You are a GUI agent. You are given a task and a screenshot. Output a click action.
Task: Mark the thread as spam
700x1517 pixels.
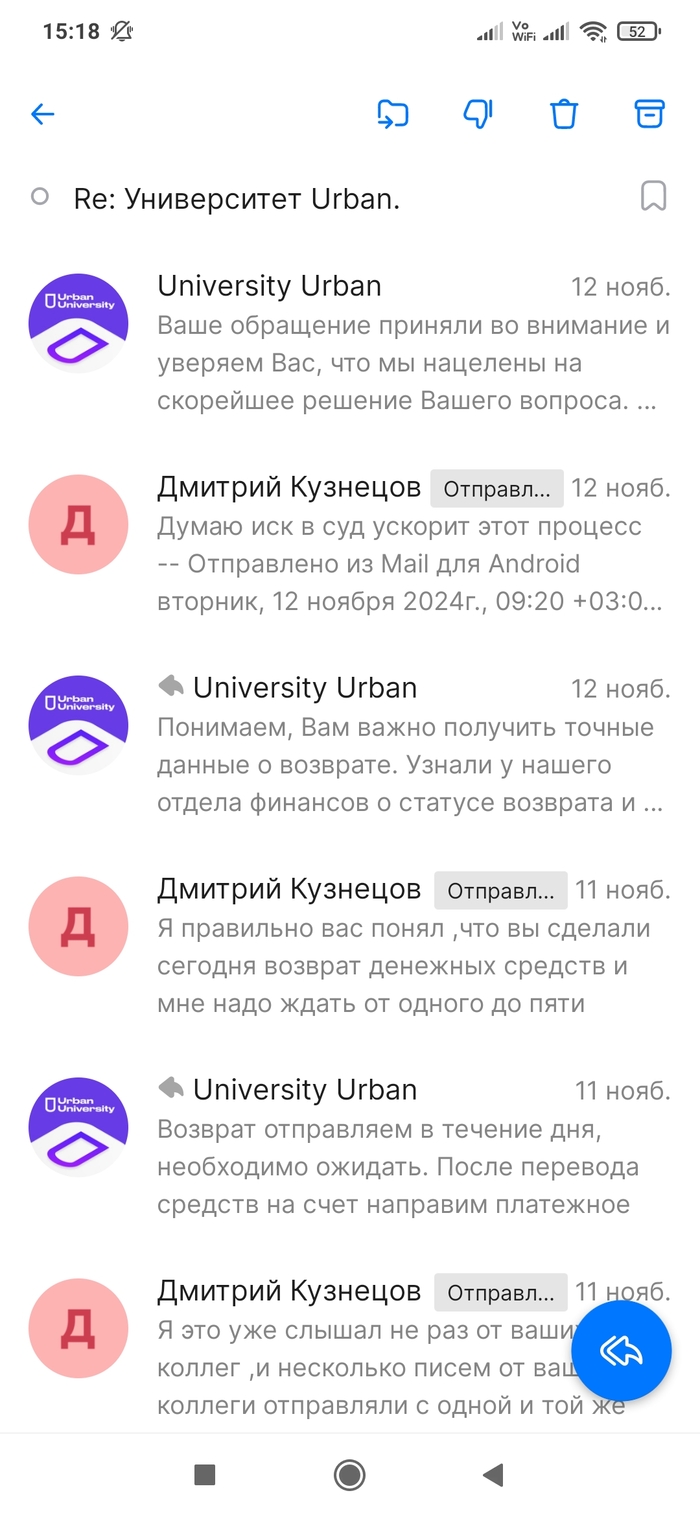coord(479,114)
